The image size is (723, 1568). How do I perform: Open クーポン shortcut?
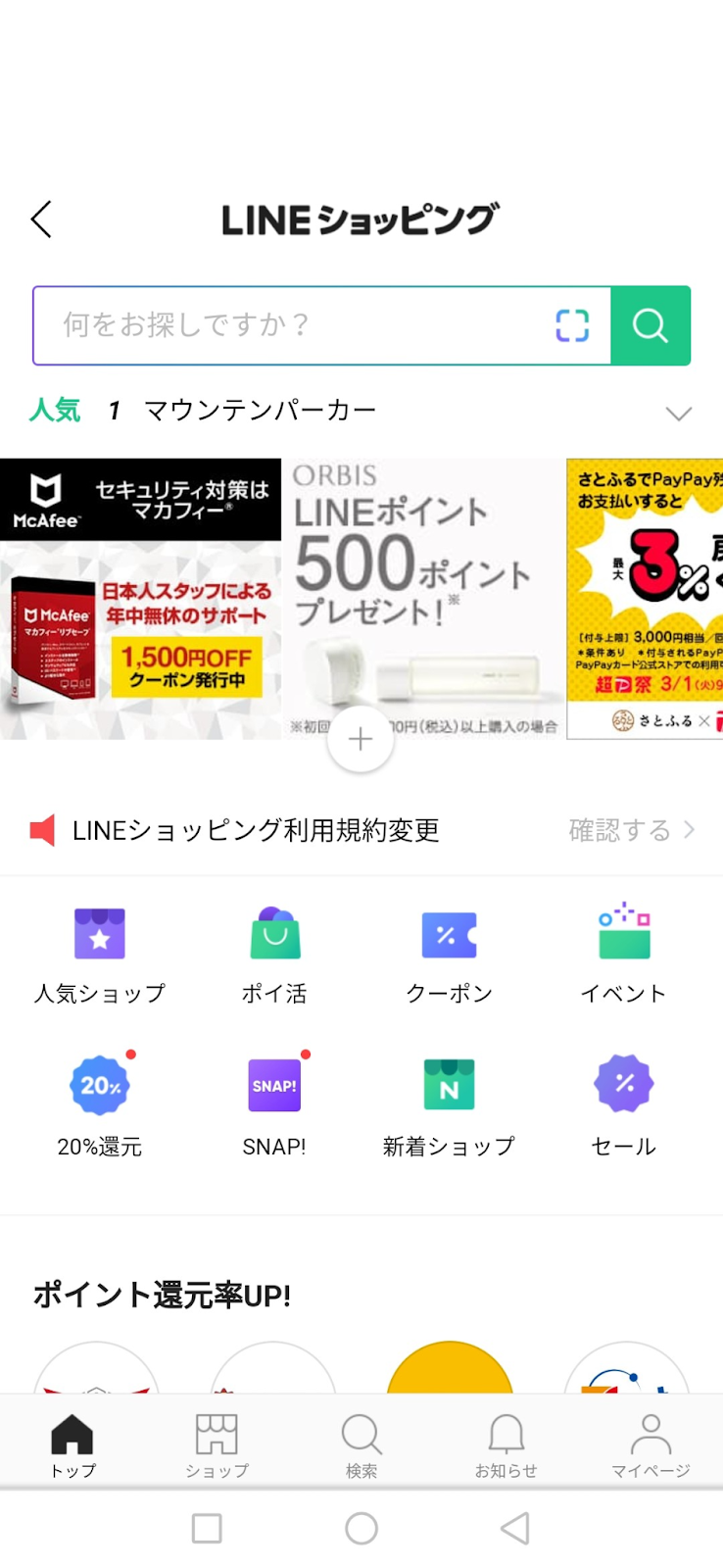[449, 955]
